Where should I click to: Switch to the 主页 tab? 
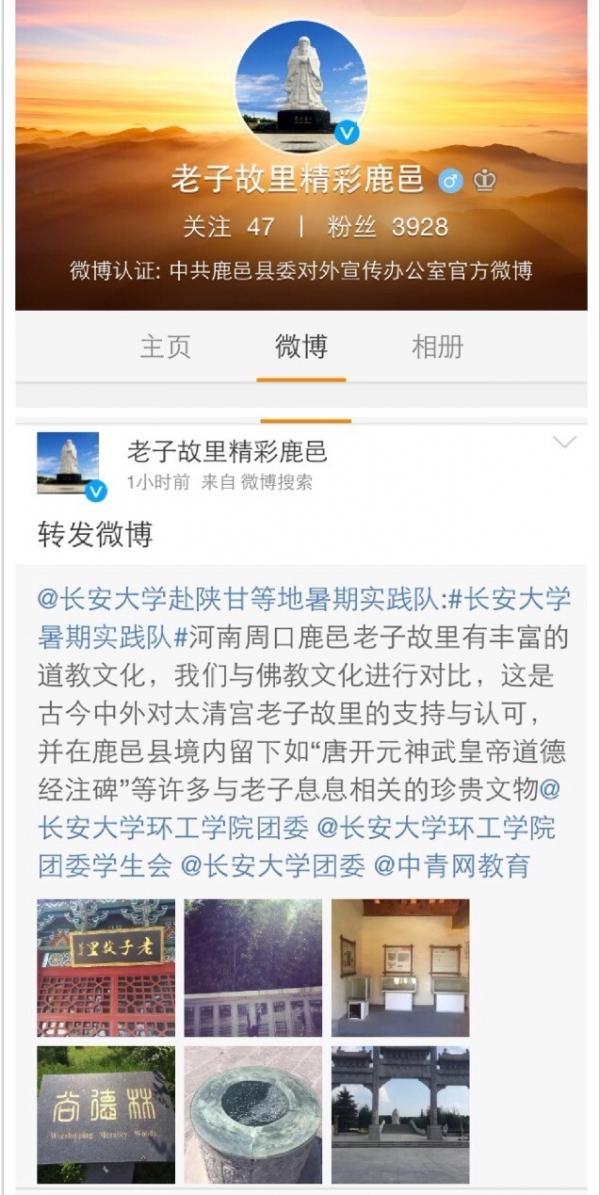(165, 347)
